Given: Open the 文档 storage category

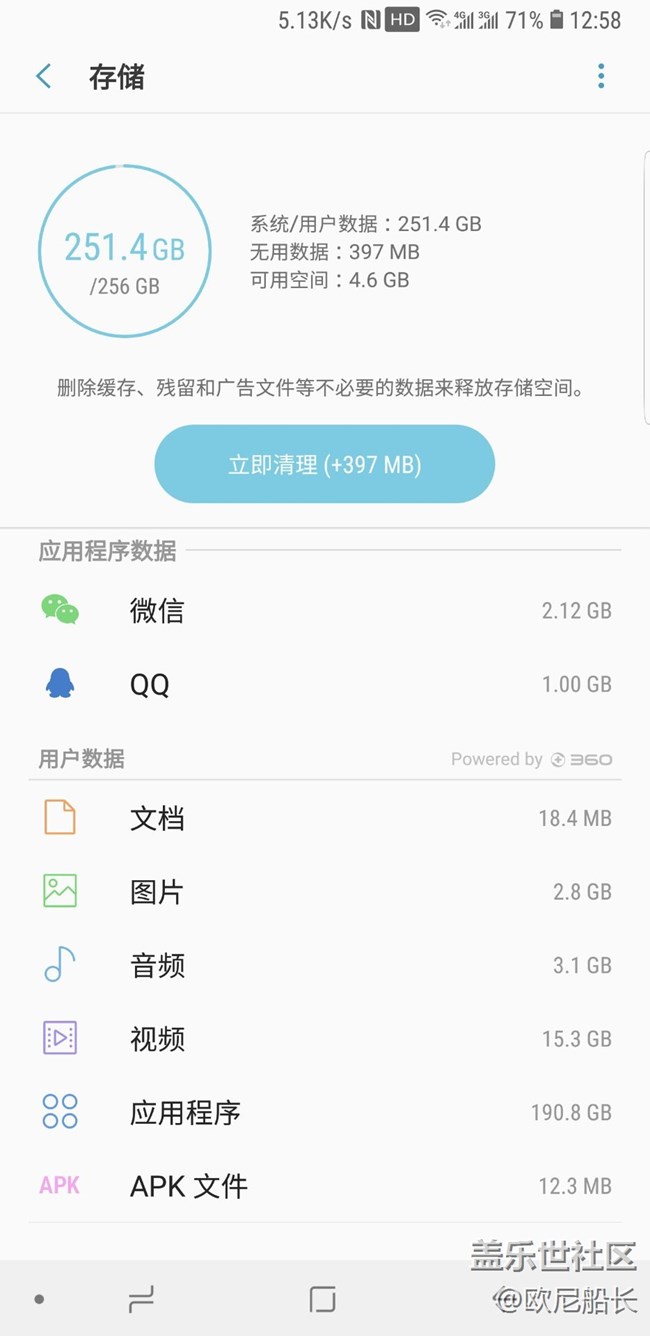Looking at the screenshot, I should (324, 819).
